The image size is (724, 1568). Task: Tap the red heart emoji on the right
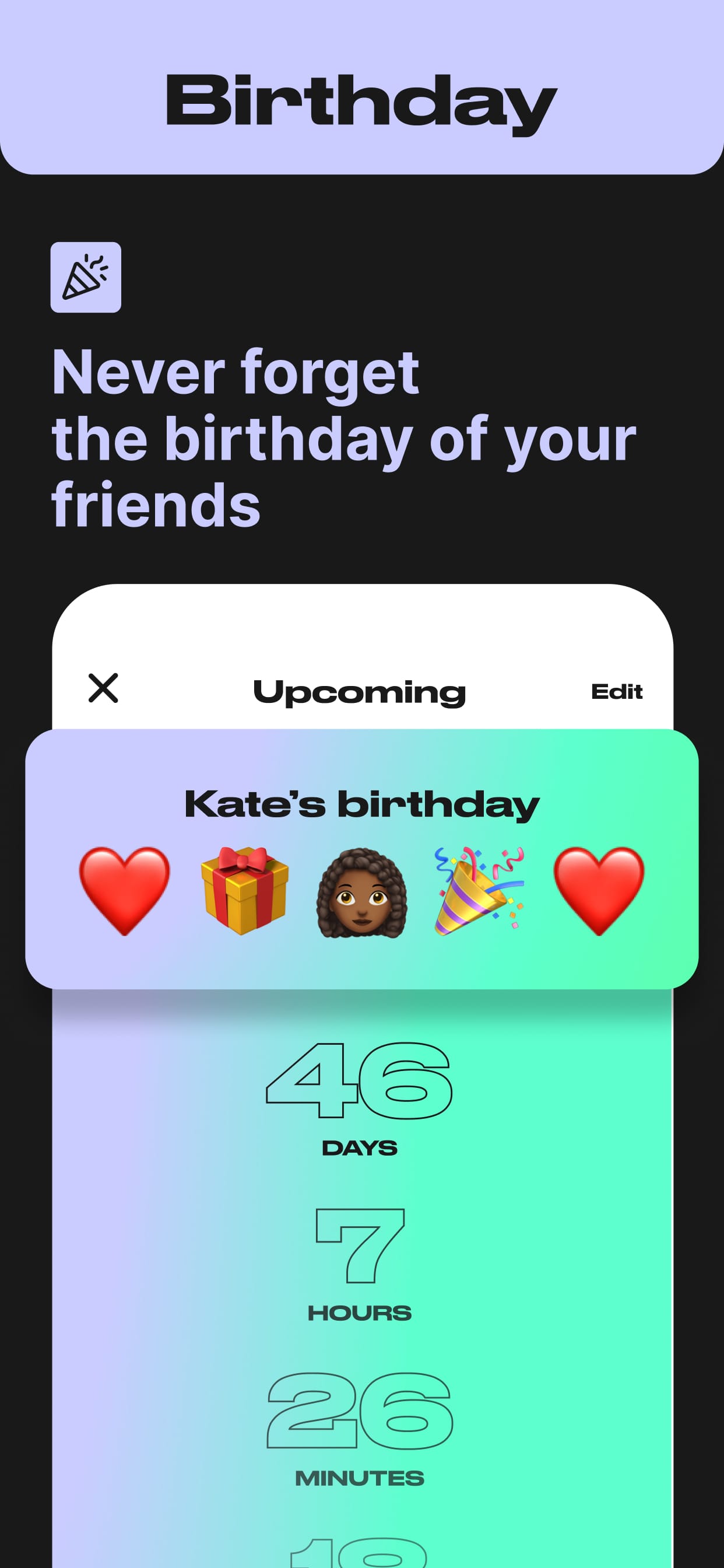(599, 891)
